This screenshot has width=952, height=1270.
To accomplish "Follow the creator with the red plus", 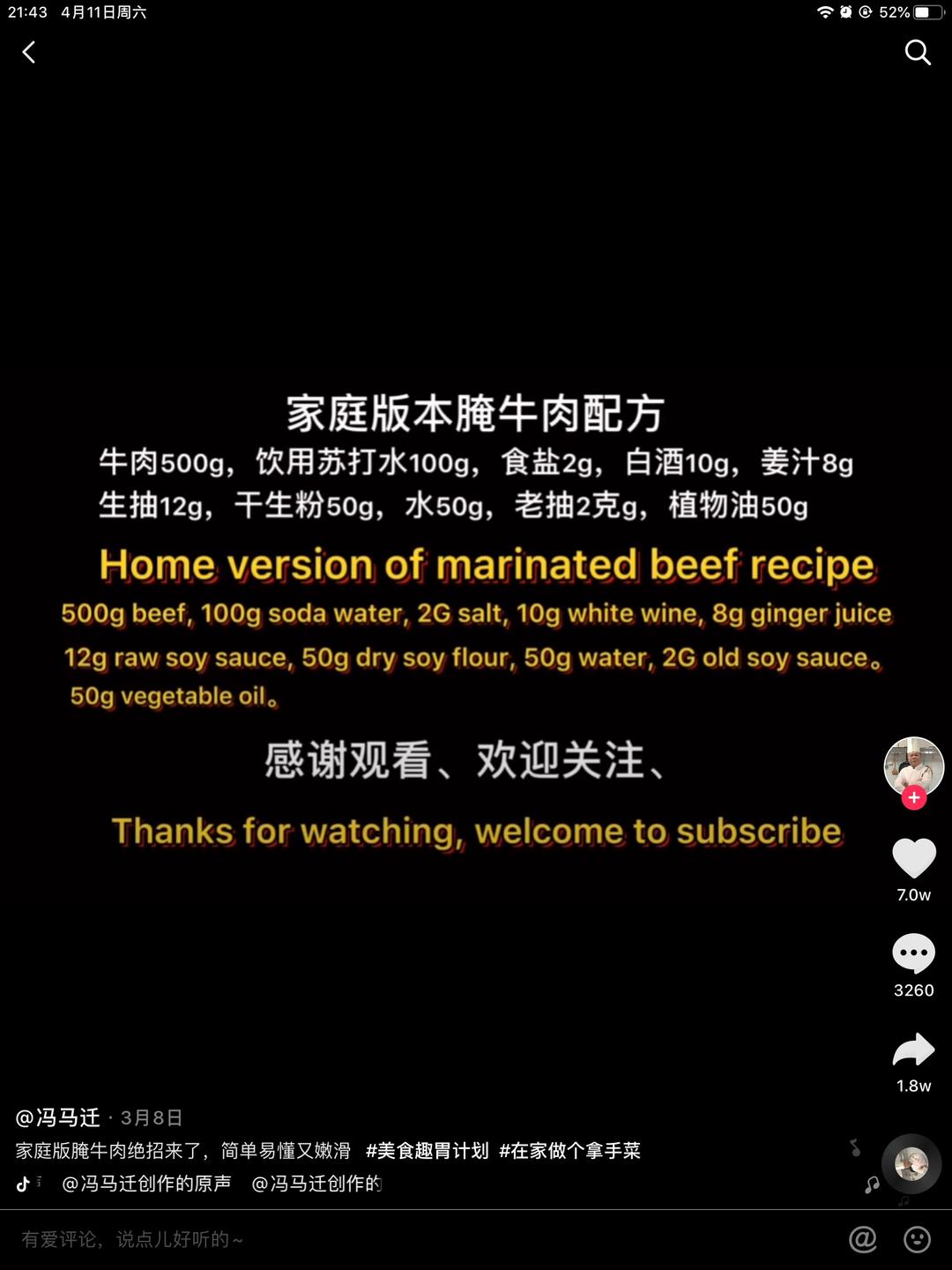I will point(914,798).
